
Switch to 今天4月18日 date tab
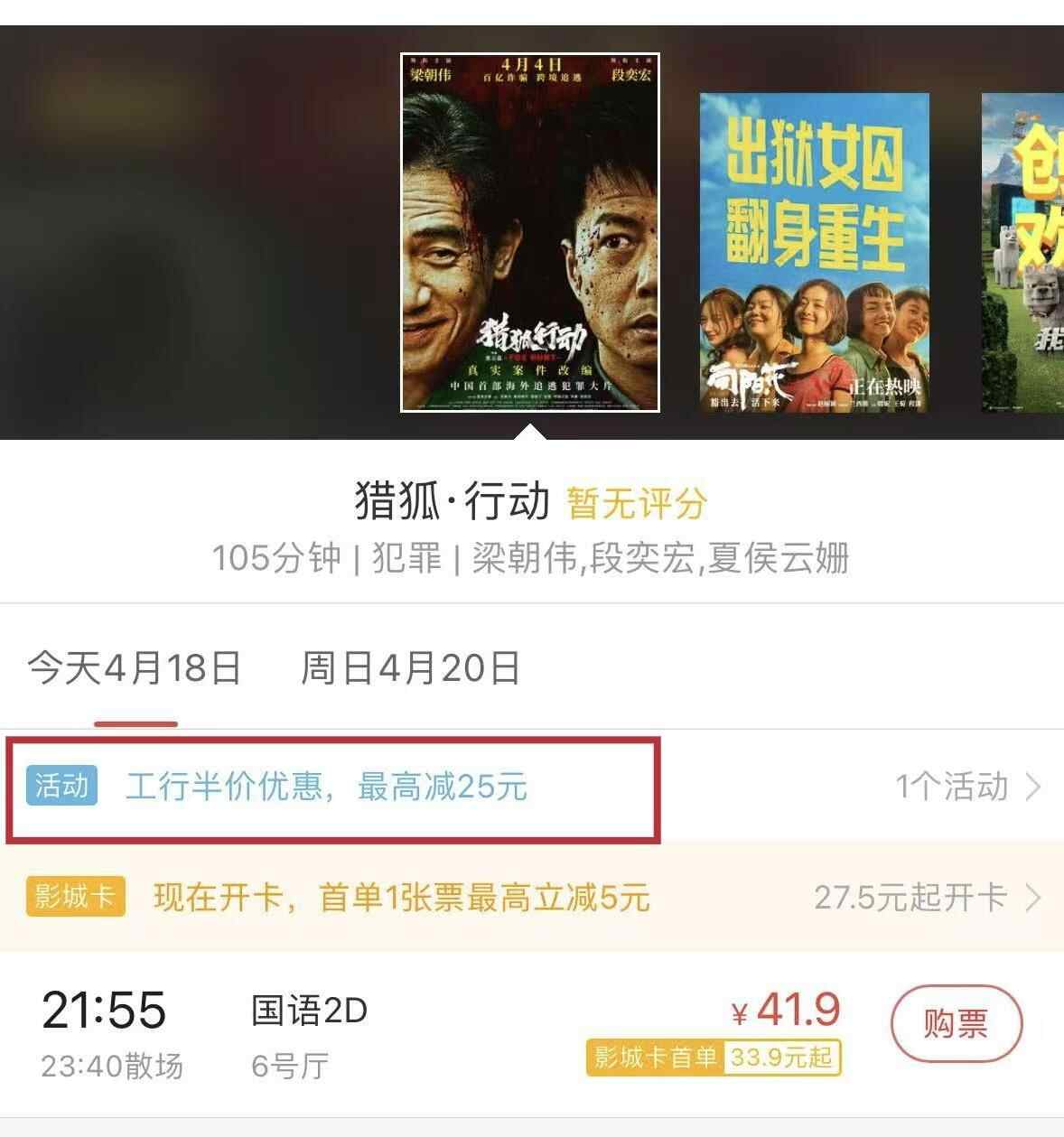tap(135, 669)
